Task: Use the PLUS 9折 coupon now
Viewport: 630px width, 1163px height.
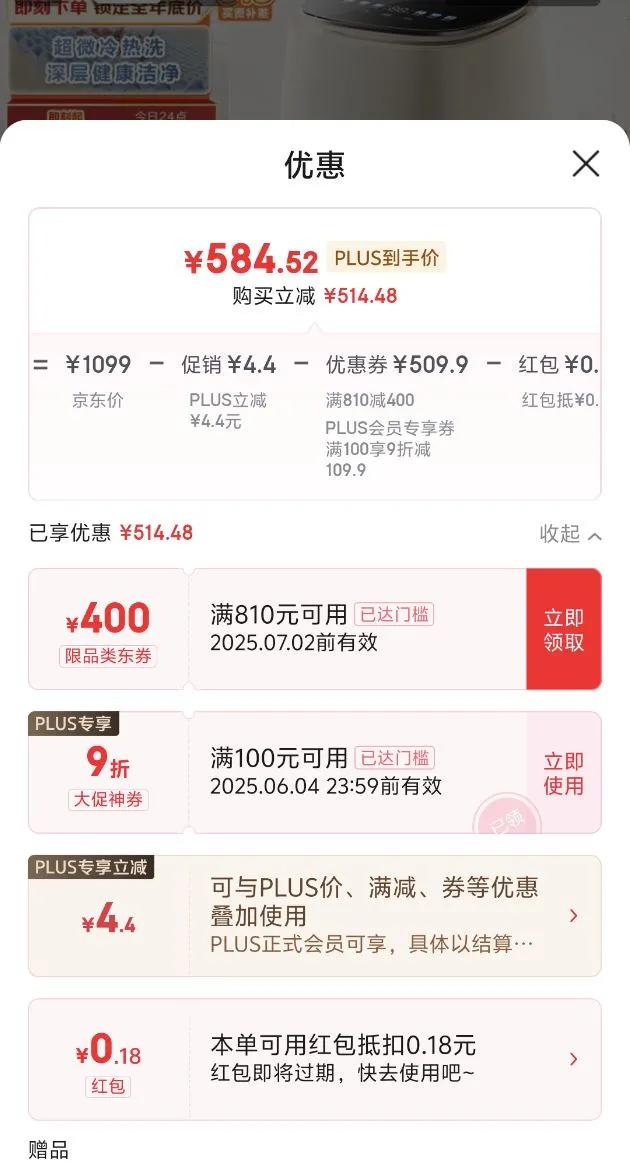Action: tap(564, 773)
